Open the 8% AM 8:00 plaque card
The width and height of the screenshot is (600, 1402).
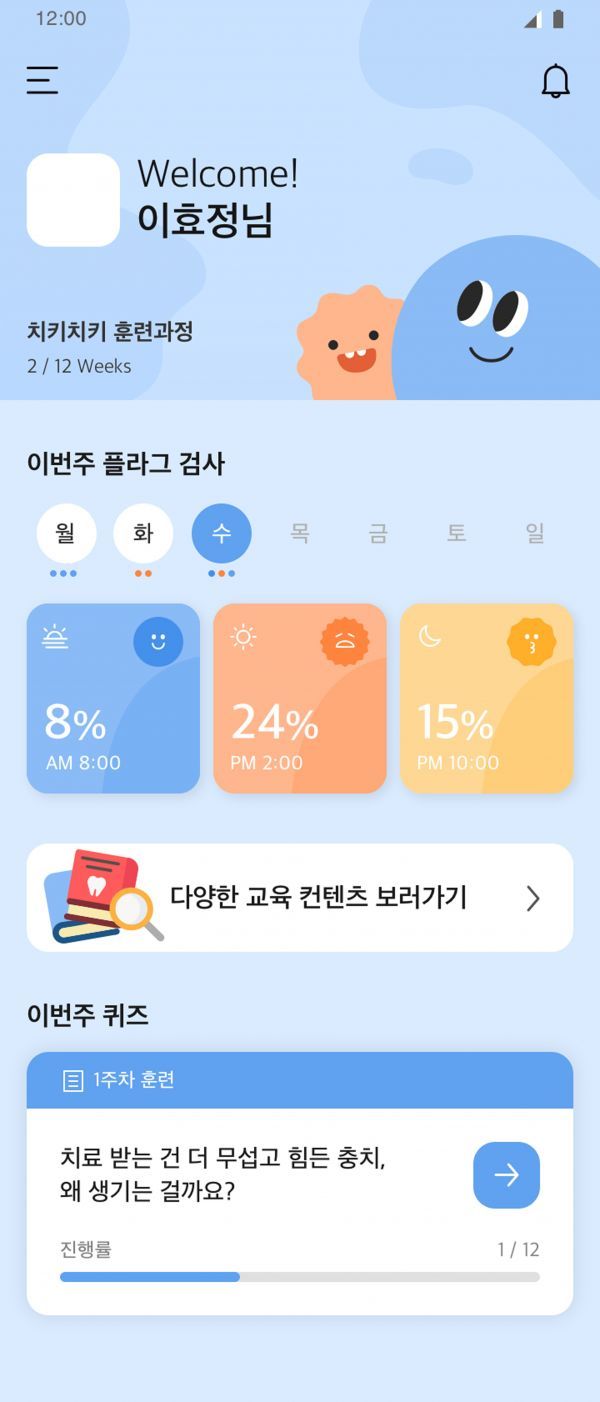tap(113, 698)
